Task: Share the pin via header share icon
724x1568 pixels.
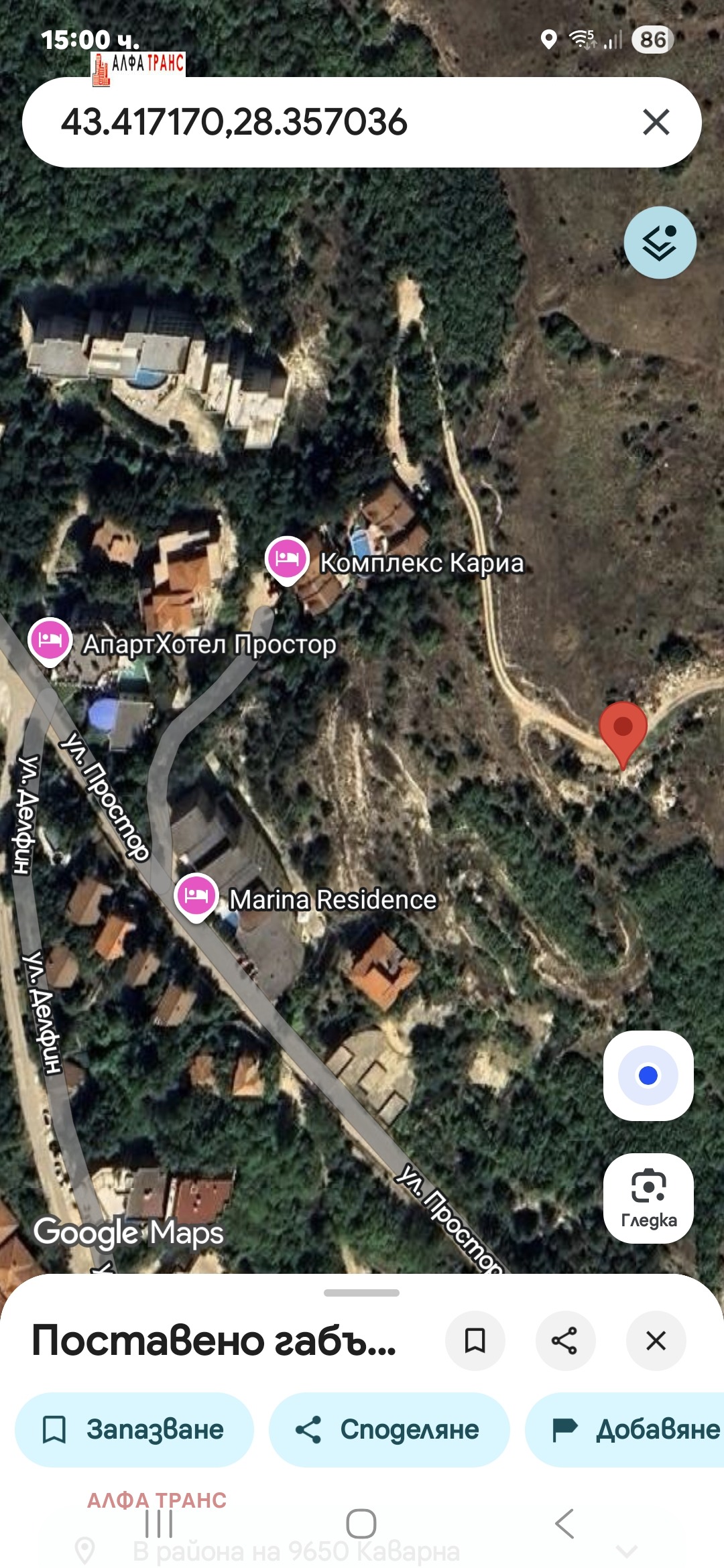Action: 564,1341
